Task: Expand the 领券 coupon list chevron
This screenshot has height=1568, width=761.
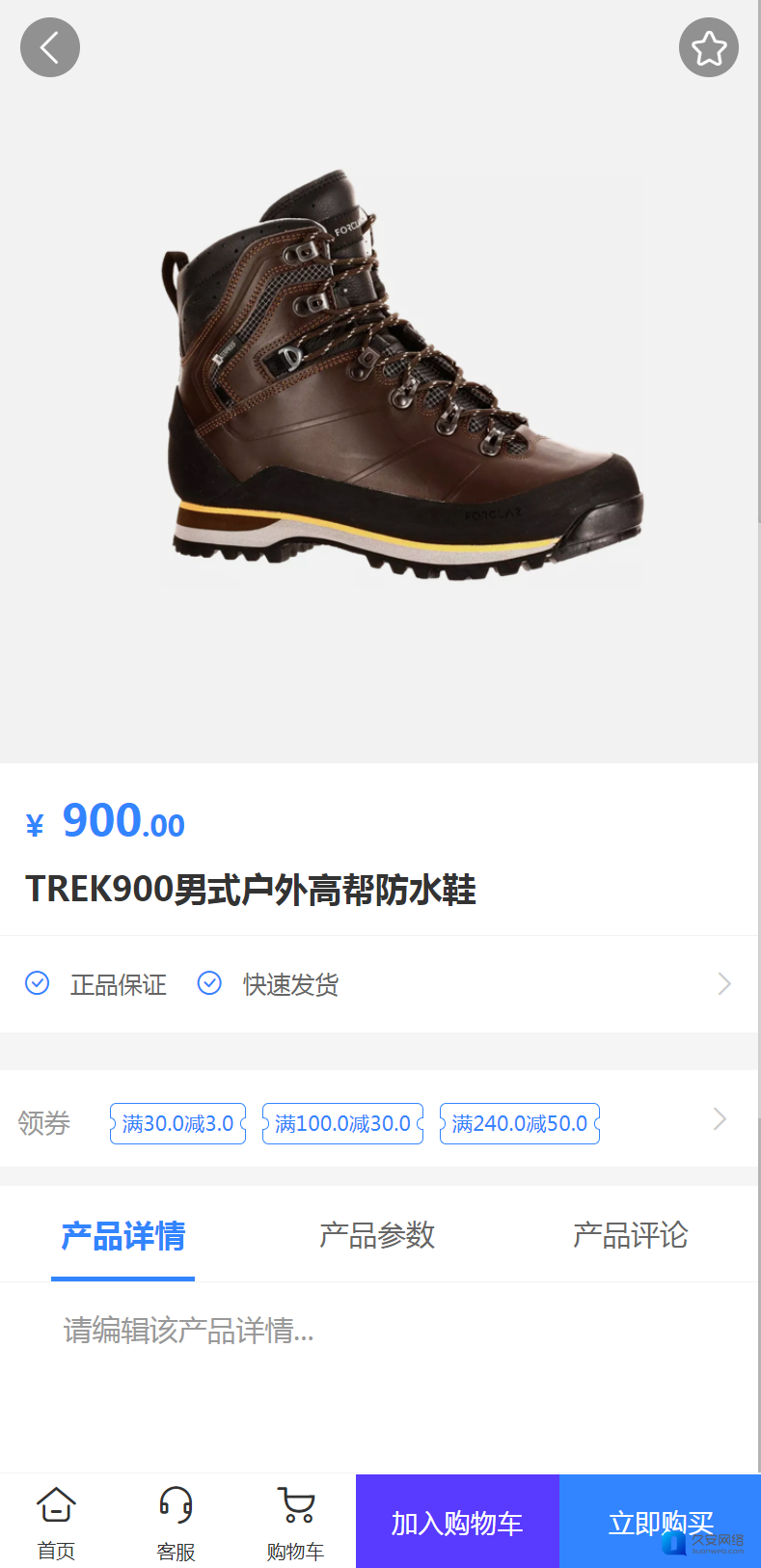Action: (720, 1119)
